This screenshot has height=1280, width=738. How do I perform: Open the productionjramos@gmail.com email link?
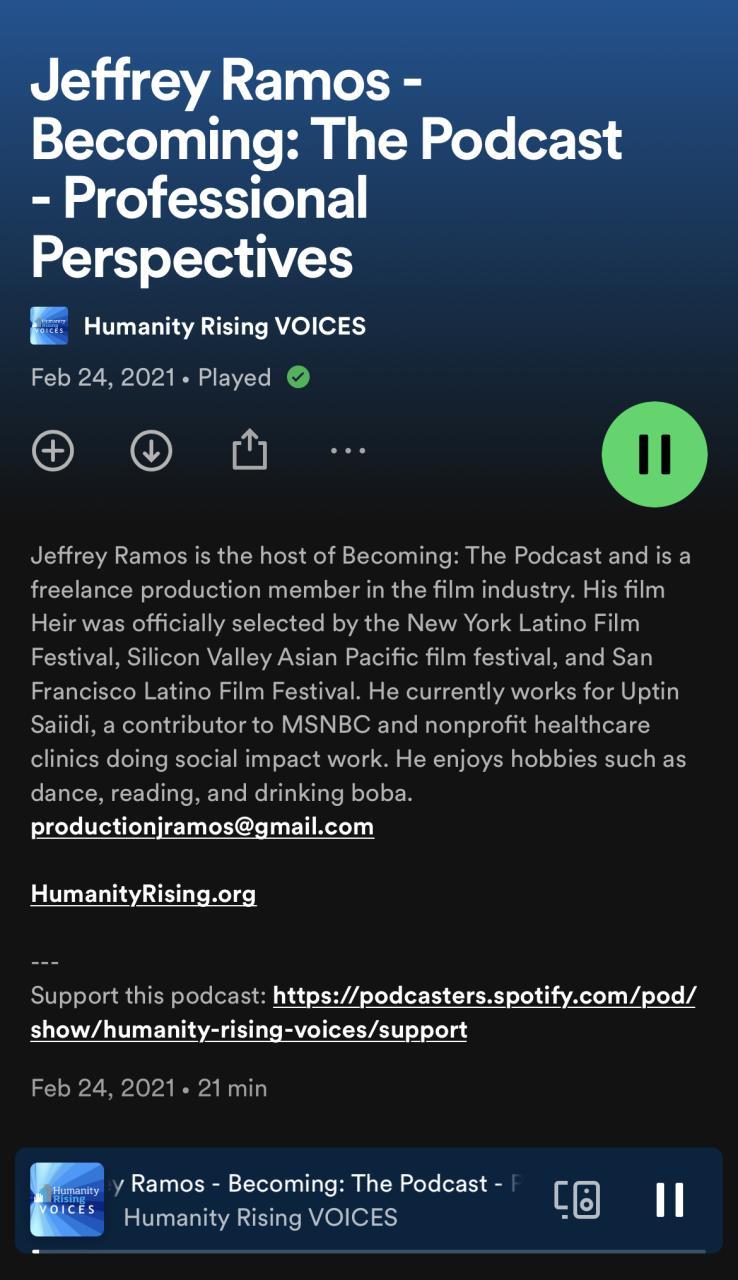pyautogui.click(x=202, y=827)
